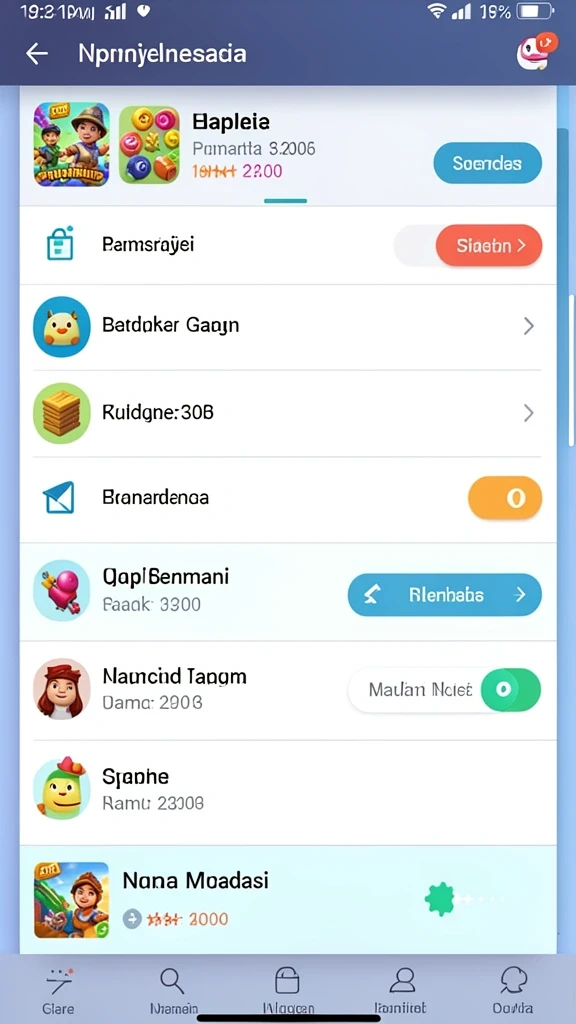Open the Sjaphe list entry

287,790
